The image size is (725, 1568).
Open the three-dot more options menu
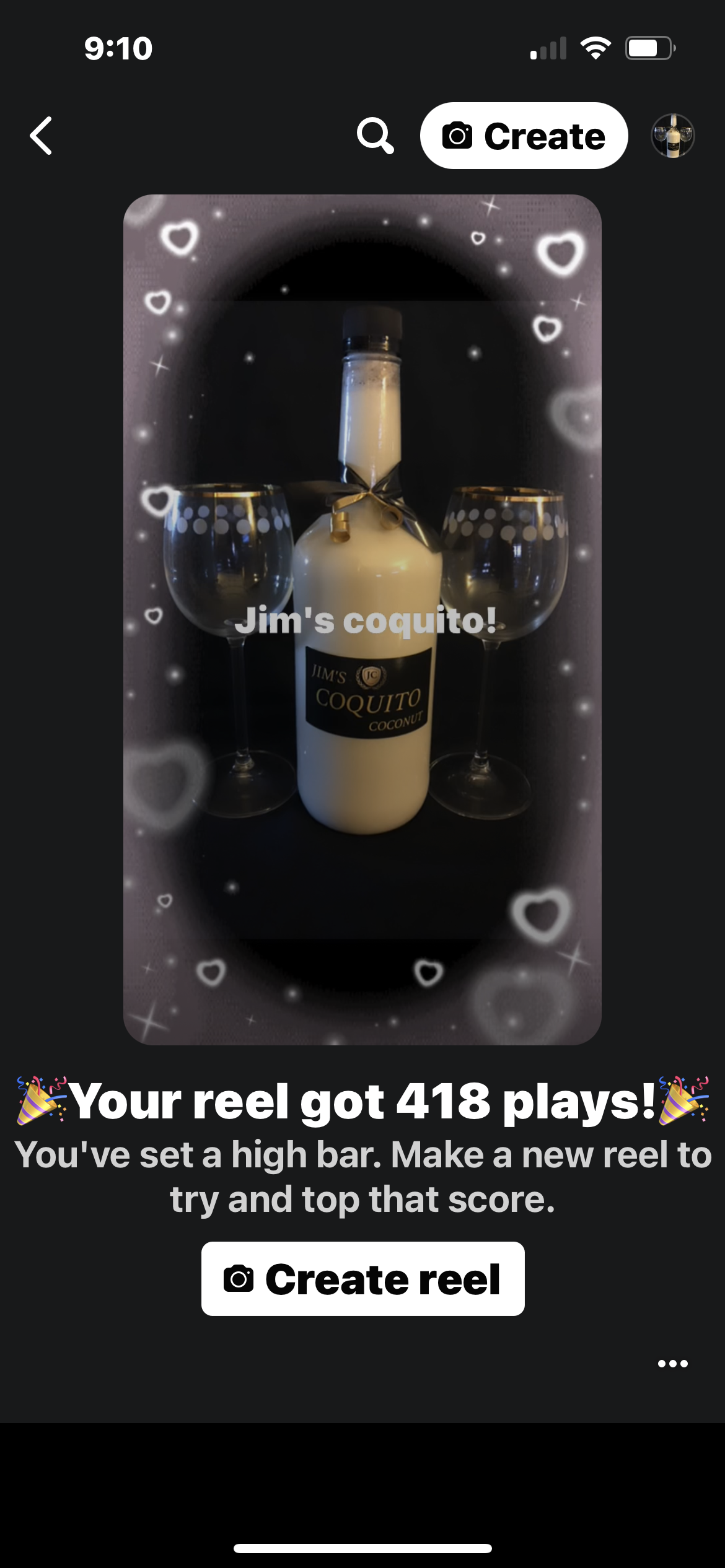click(672, 1363)
